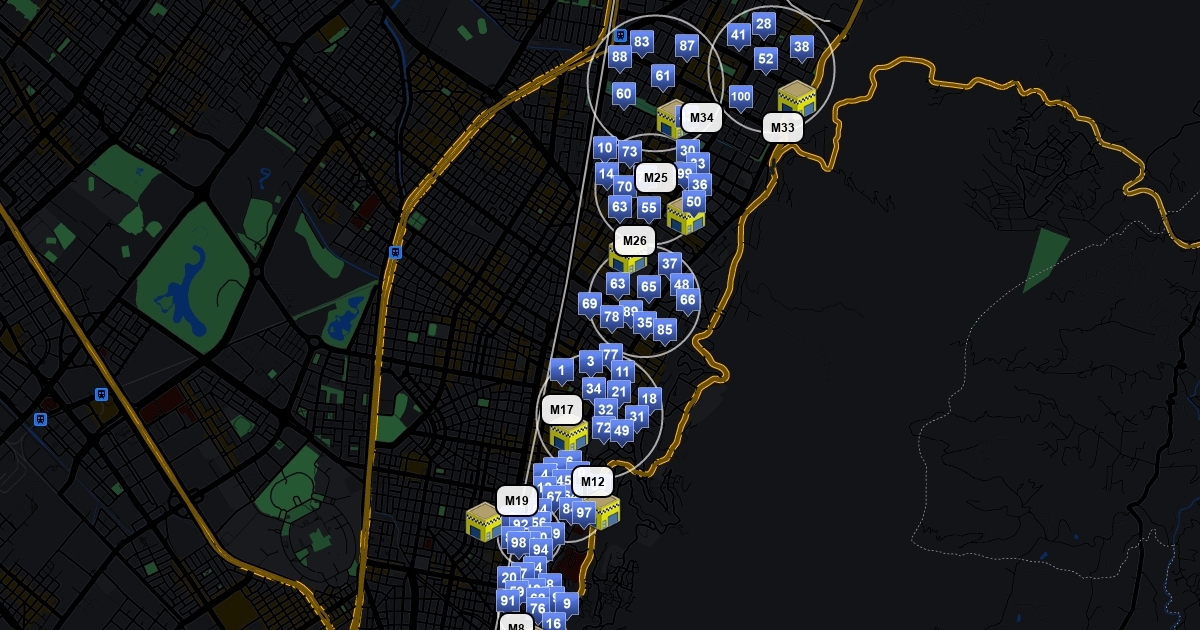Viewport: 1200px width, 630px height.
Task: Select map pin number 100
Action: (x=740, y=97)
